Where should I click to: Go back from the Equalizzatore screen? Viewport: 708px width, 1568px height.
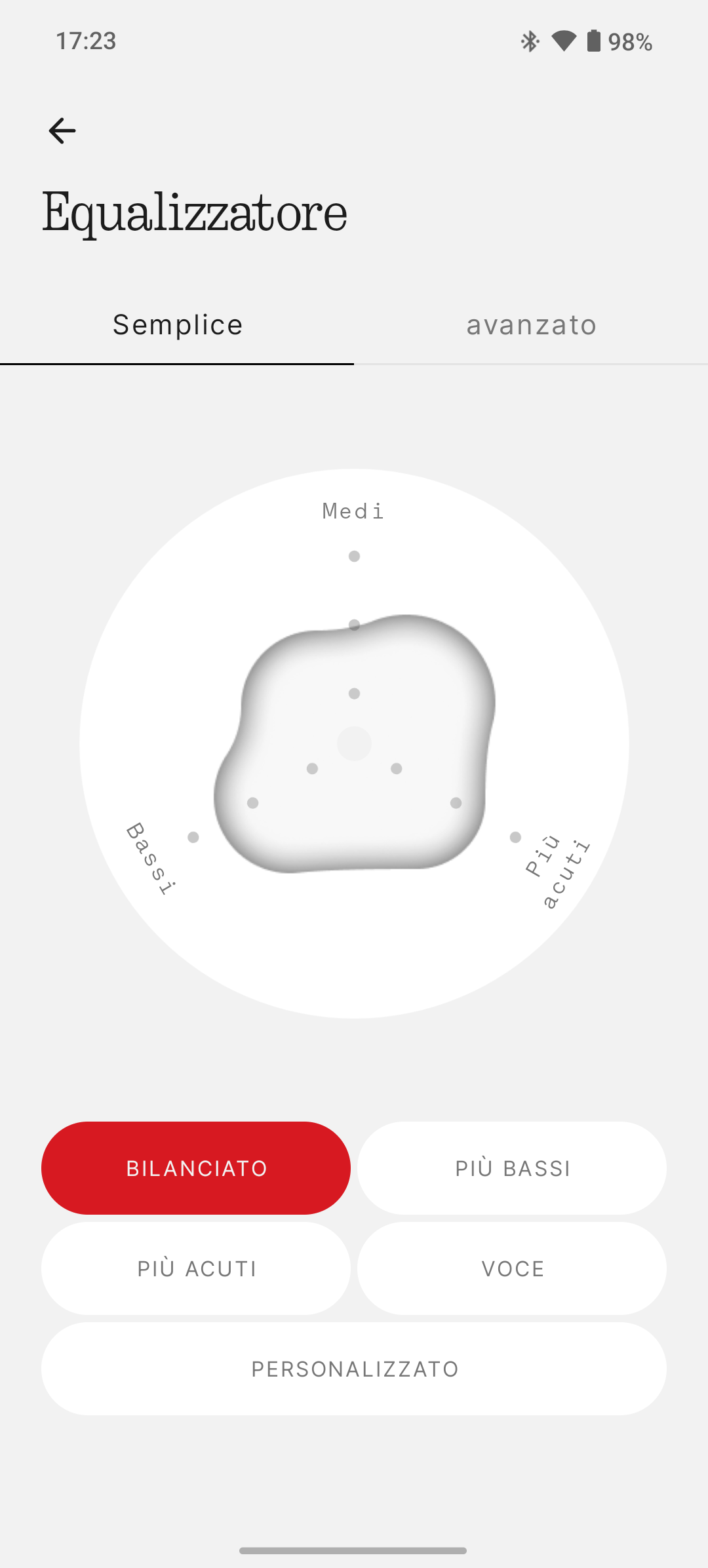[62, 130]
